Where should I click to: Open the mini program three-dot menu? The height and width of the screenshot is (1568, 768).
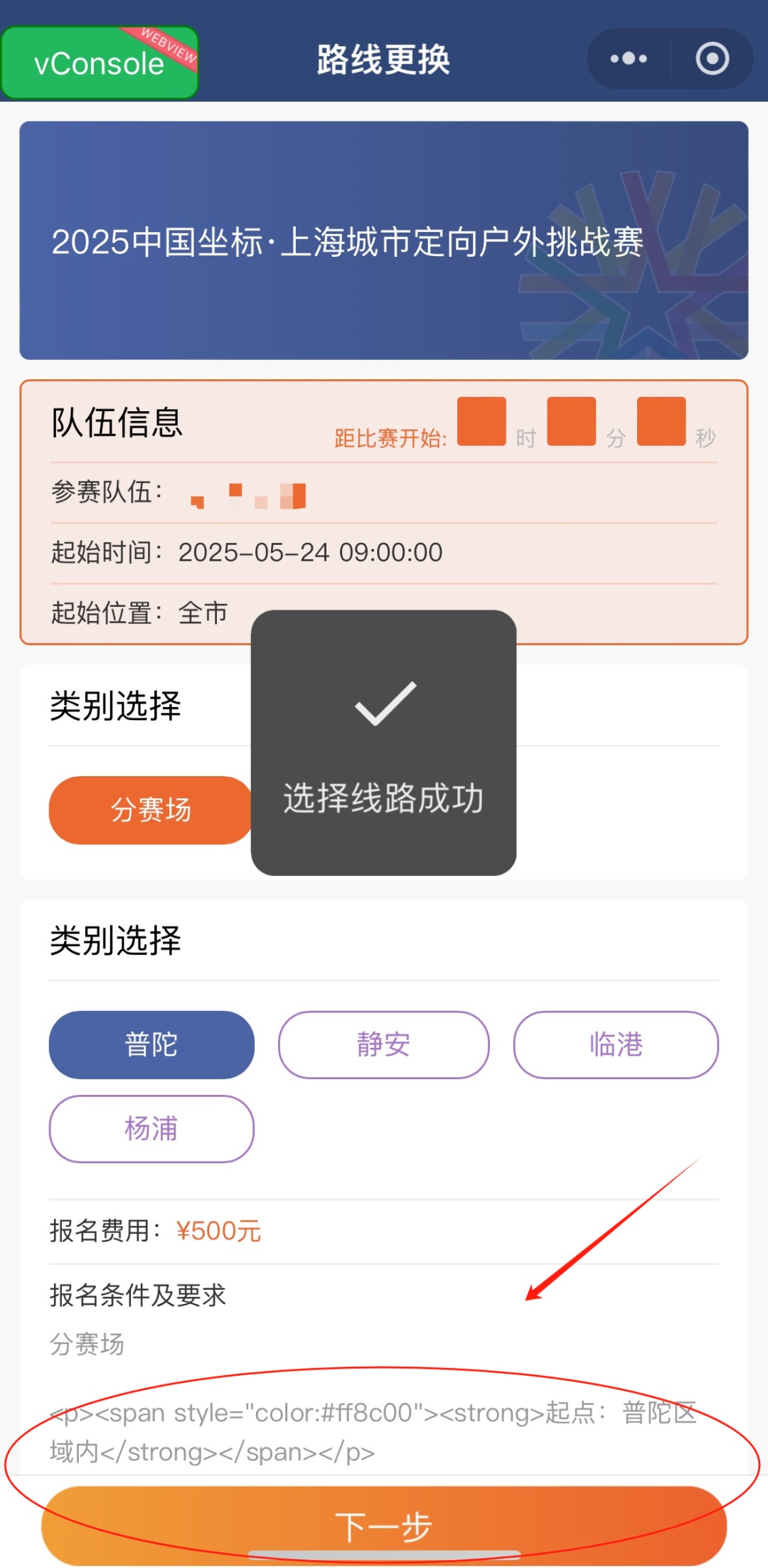tap(629, 58)
